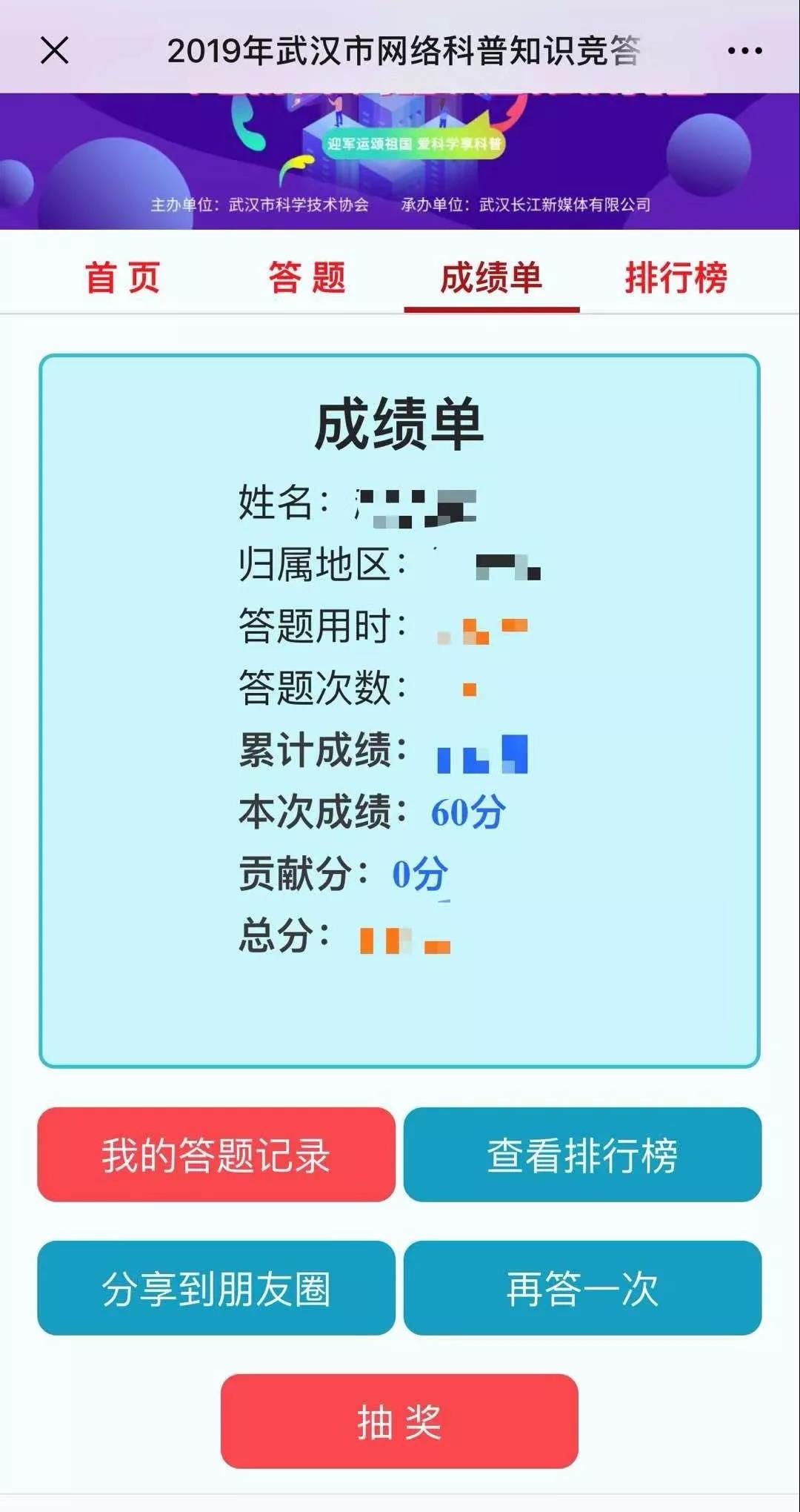Tap 再答一次 to retry the quiz
The image size is (800, 1512).
pyautogui.click(x=582, y=1288)
